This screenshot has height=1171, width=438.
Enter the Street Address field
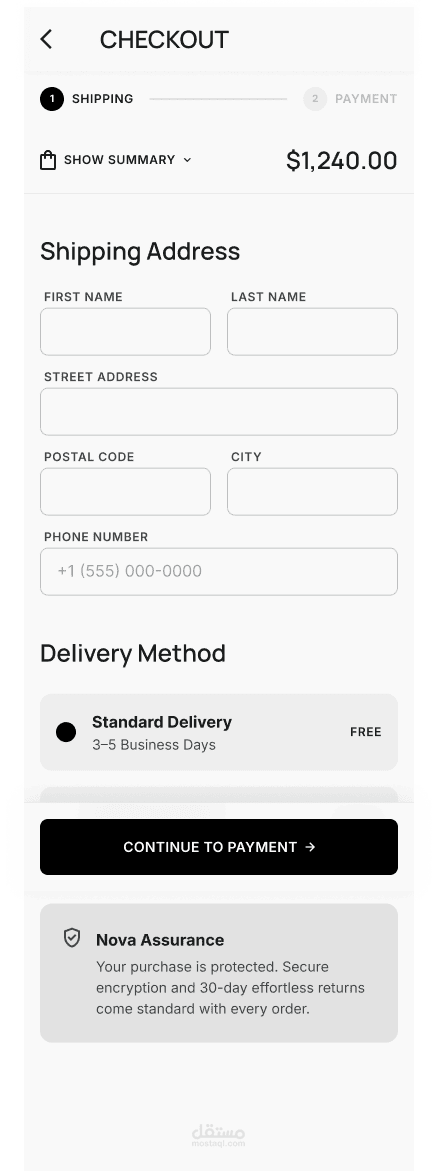(219, 411)
